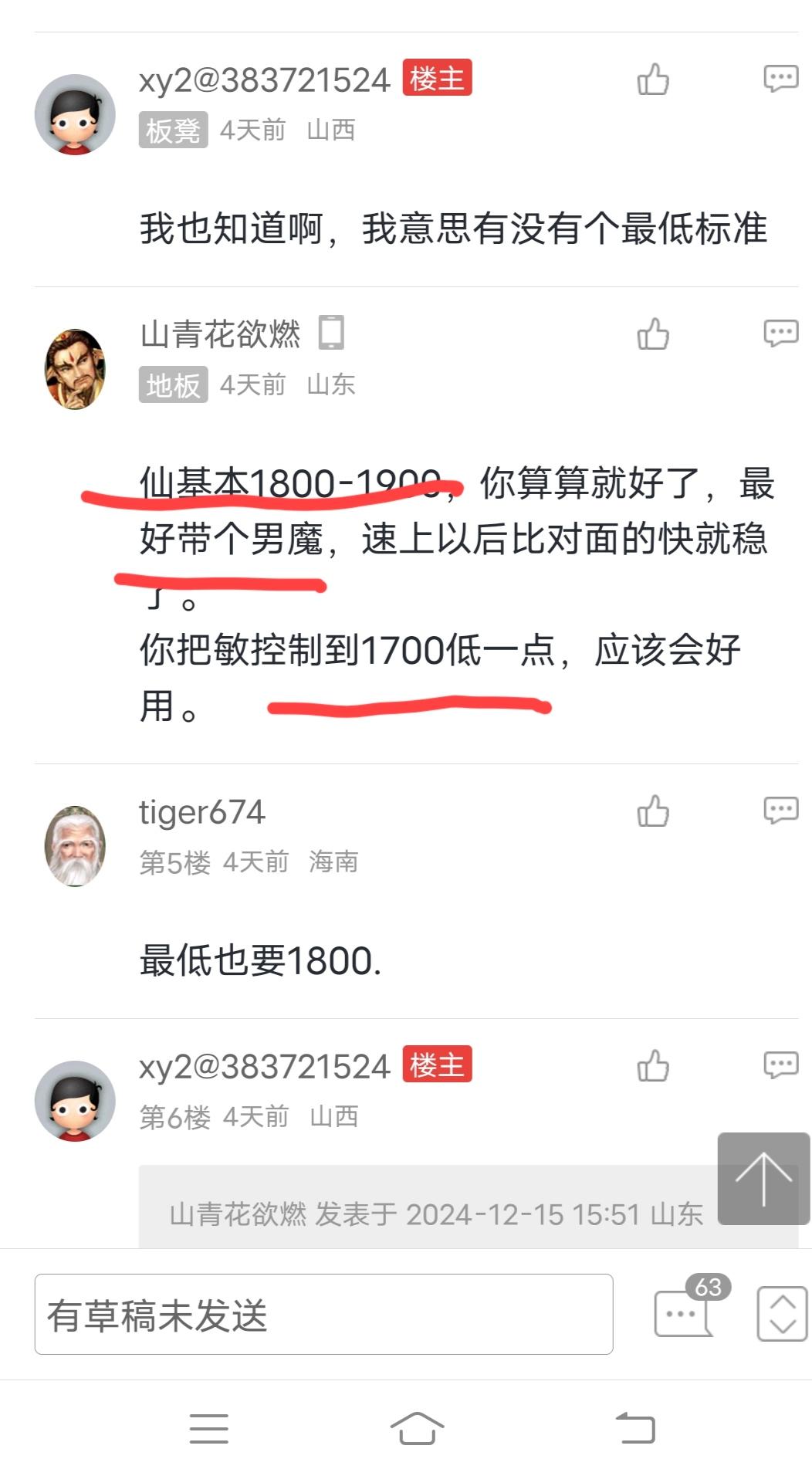View the profile of username tiger674
The image size is (812, 1476).
(201, 812)
